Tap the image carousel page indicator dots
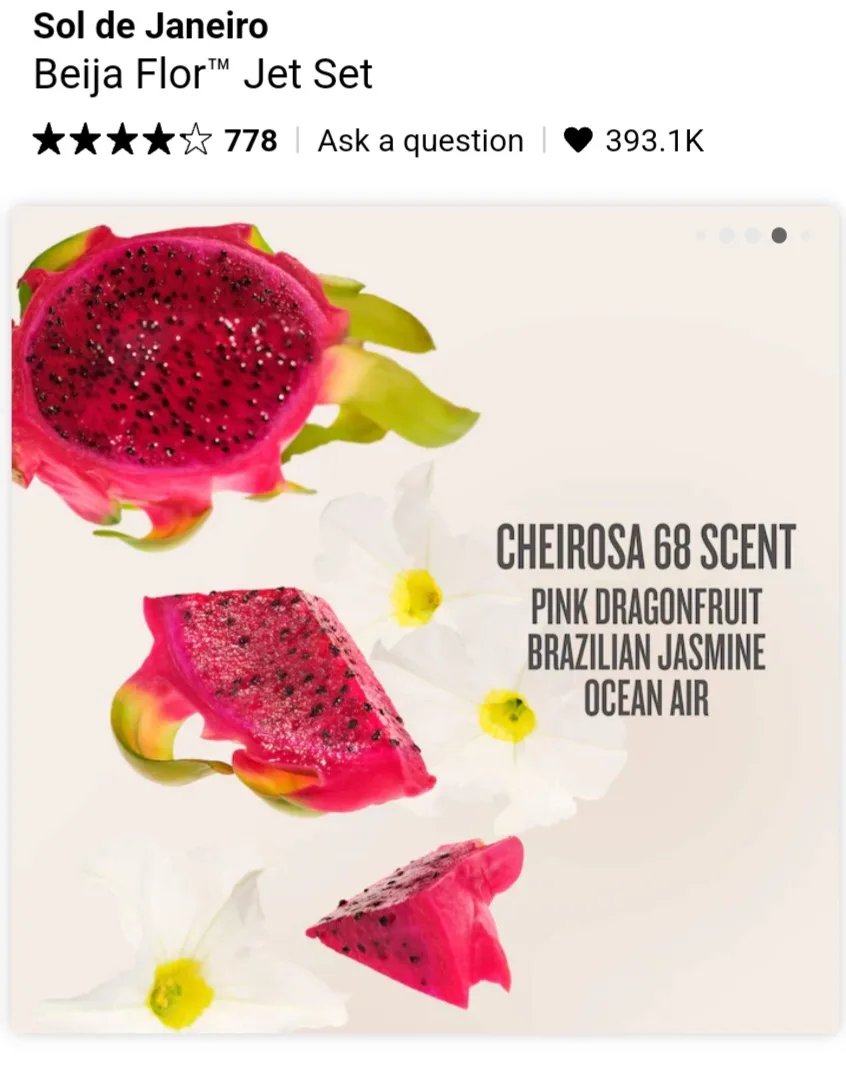 click(754, 236)
